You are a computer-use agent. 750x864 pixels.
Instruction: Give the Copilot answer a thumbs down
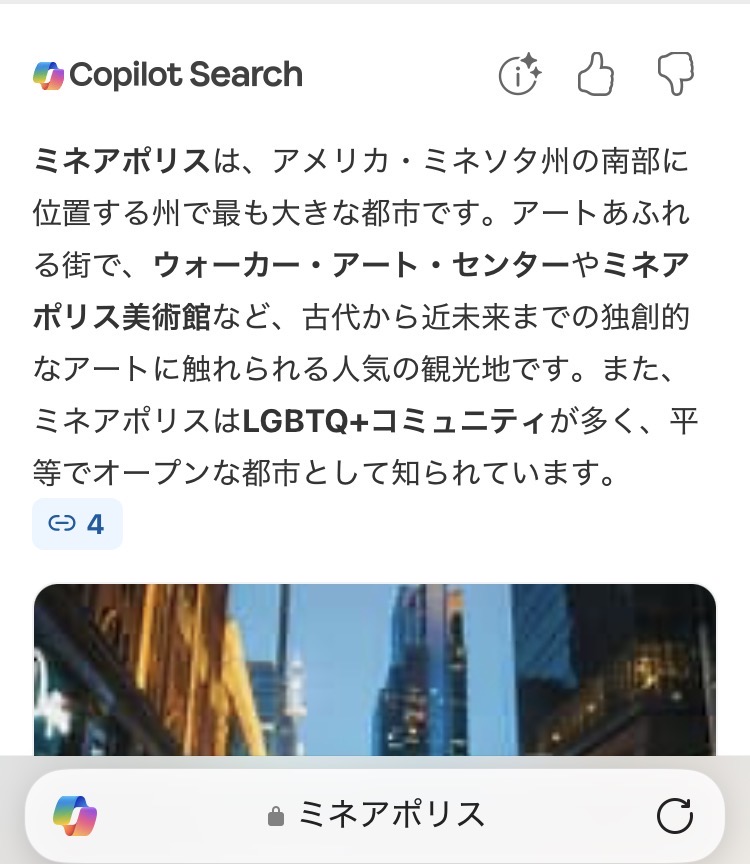(x=676, y=75)
